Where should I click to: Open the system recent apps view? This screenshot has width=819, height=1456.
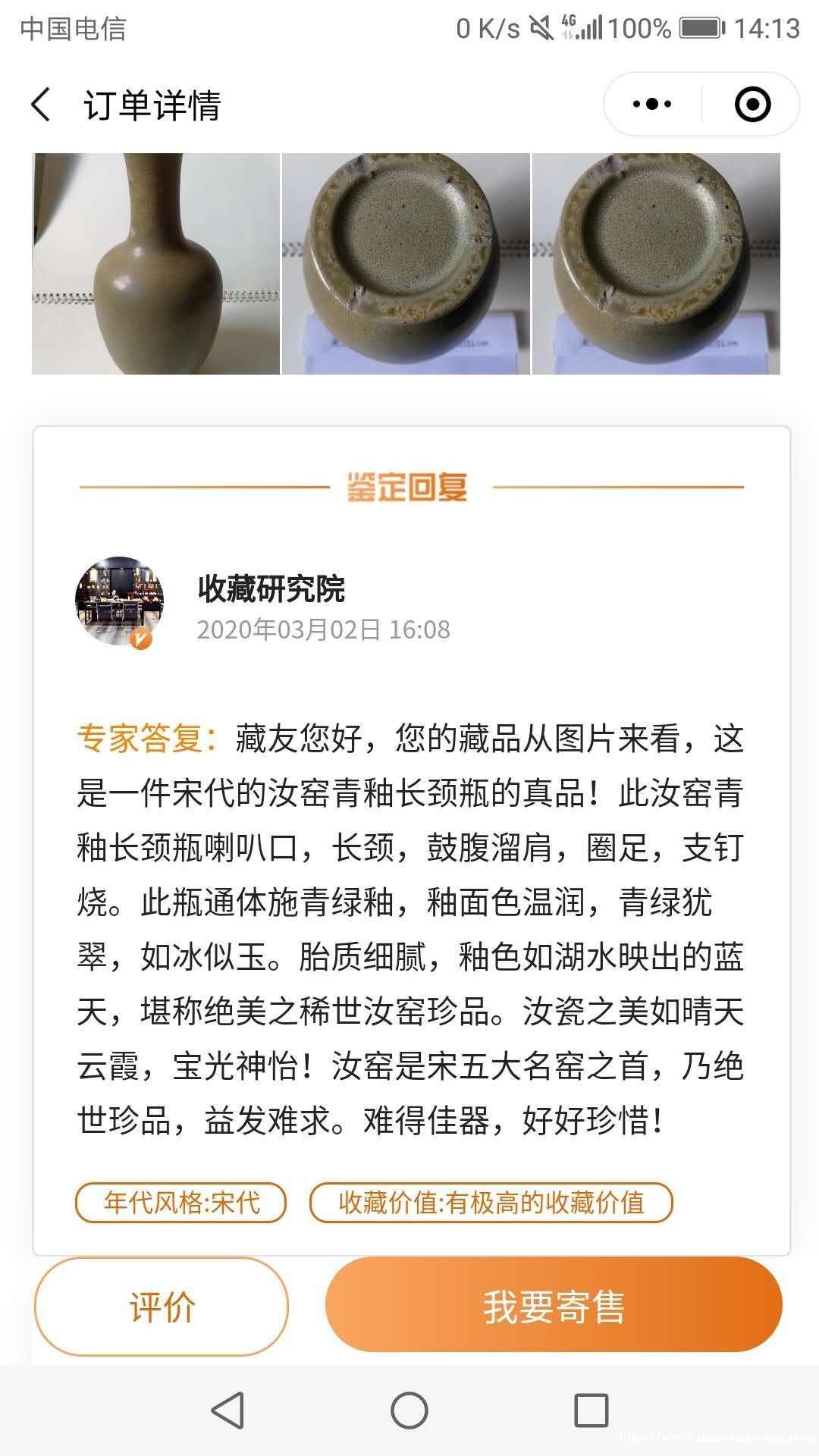click(591, 1410)
